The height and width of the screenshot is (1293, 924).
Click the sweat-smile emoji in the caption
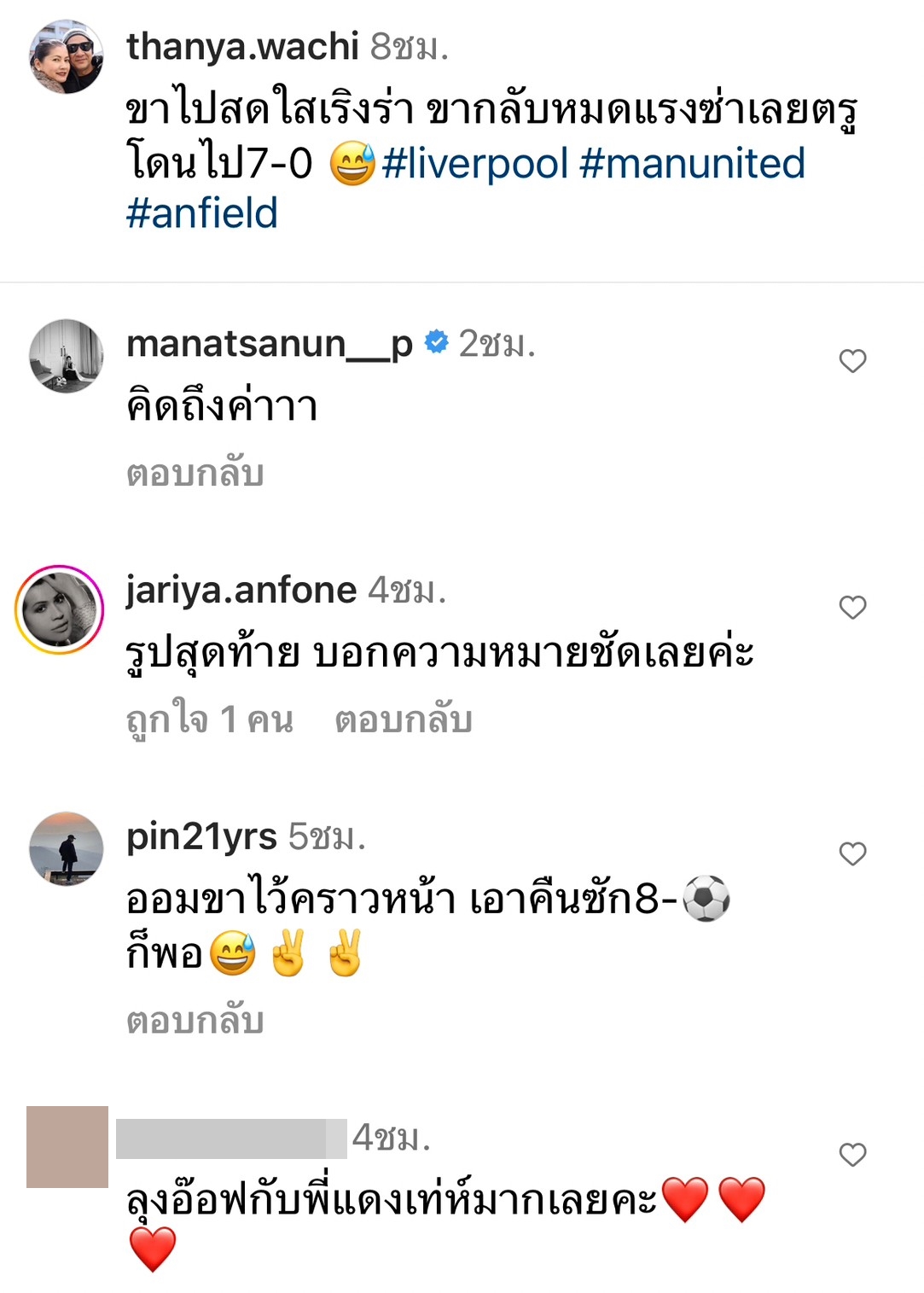pyautogui.click(x=352, y=165)
